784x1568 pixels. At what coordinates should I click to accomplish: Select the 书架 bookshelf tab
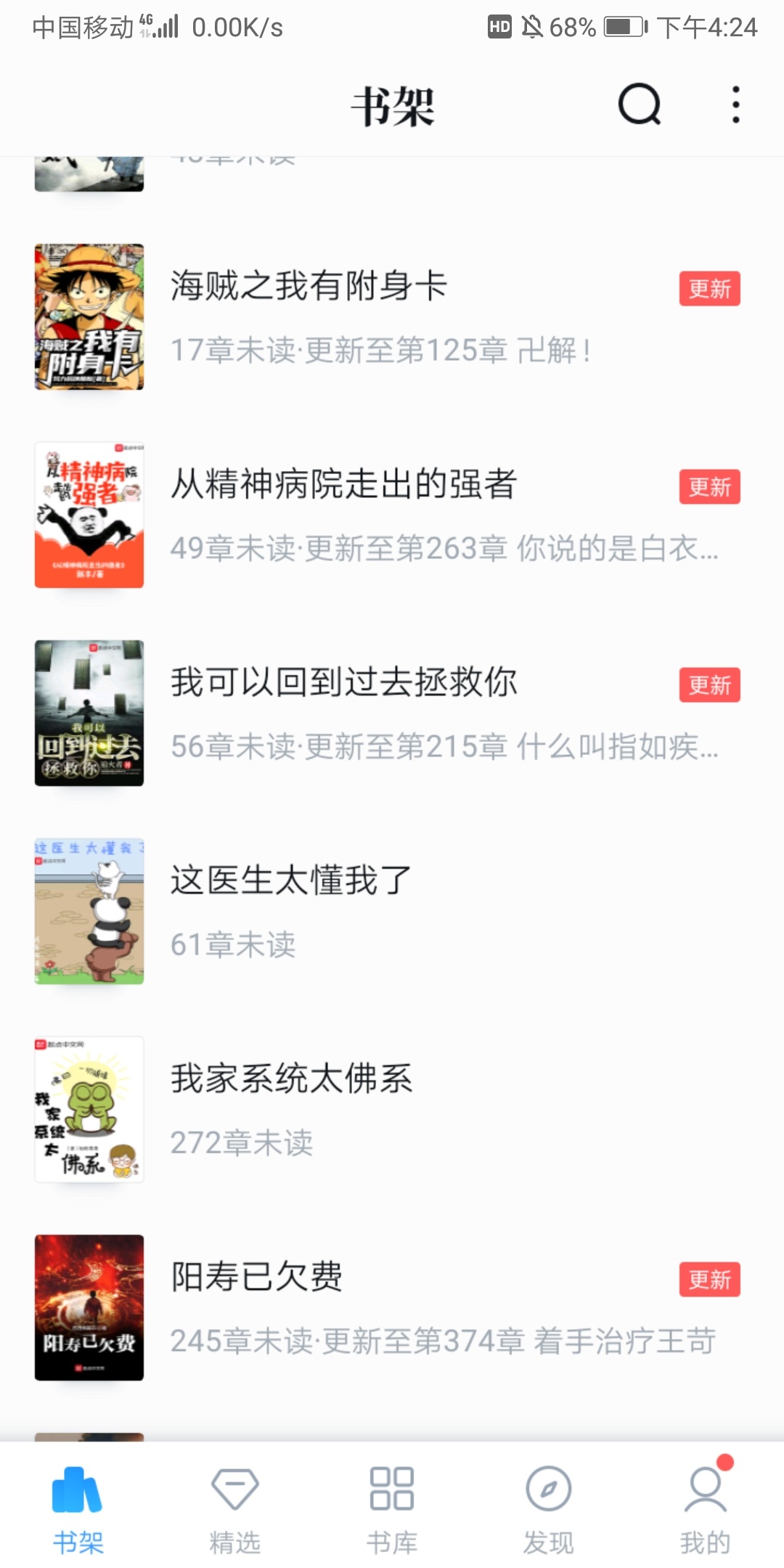[78, 1508]
